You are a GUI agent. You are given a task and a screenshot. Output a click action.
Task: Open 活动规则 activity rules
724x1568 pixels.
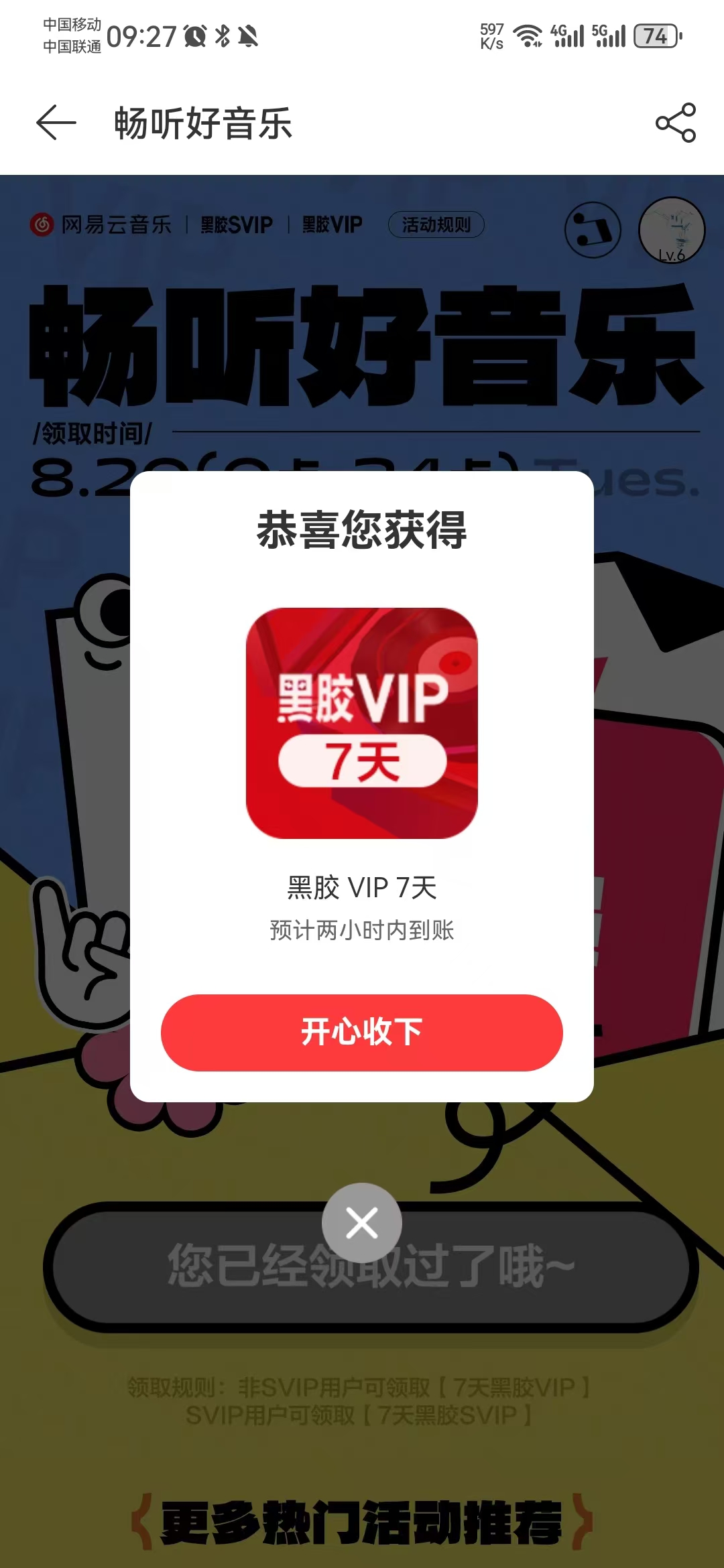click(x=436, y=225)
